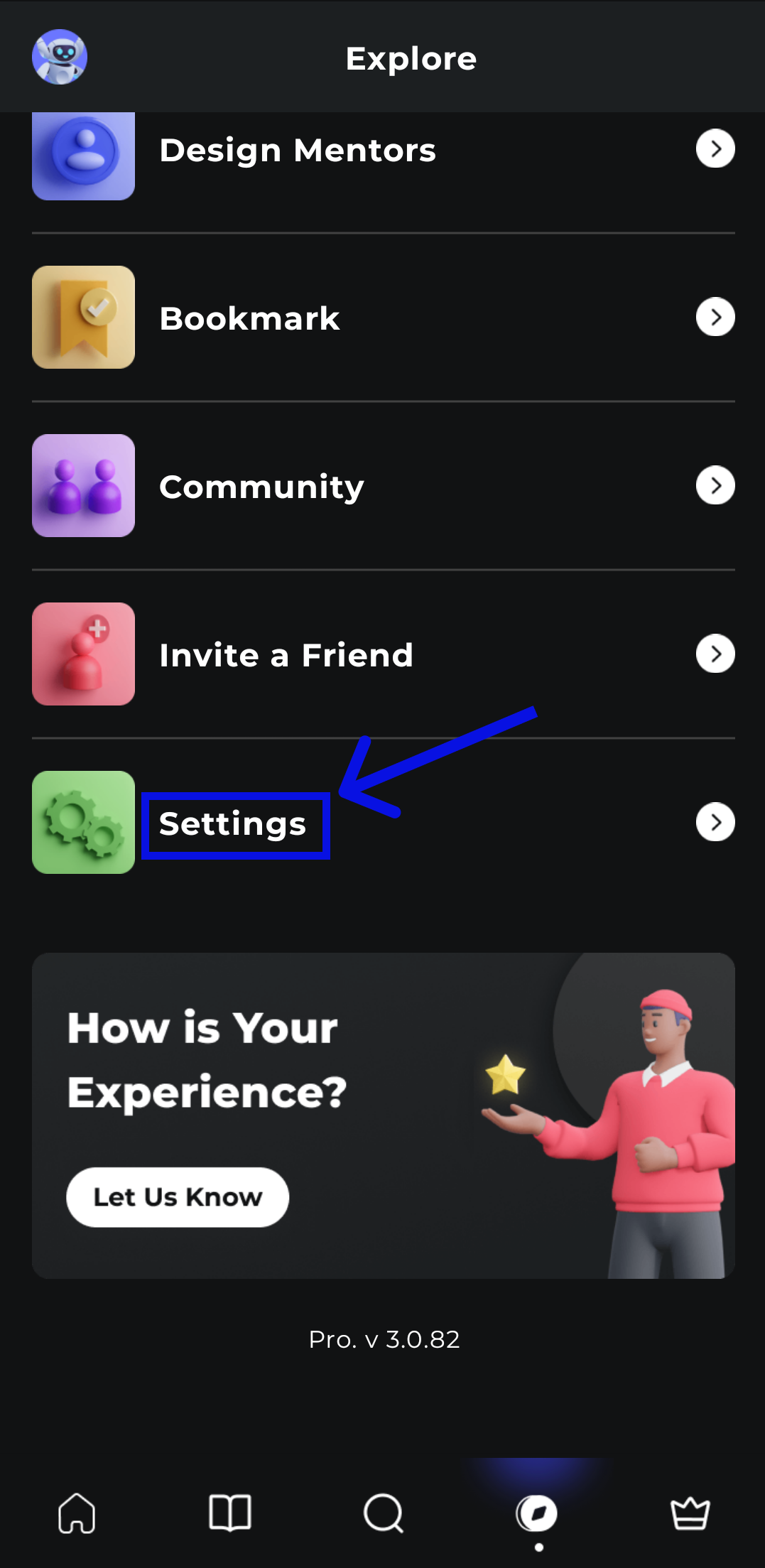This screenshot has height=1568, width=765.
Task: Open the search tab
Action: coord(384,1513)
